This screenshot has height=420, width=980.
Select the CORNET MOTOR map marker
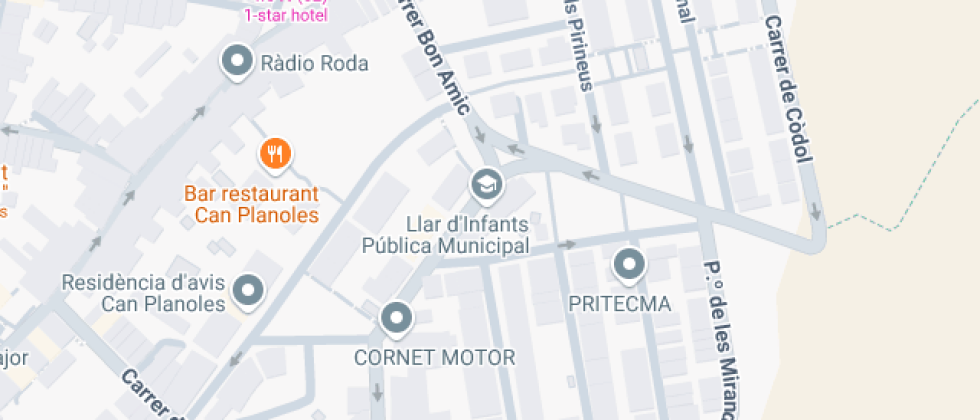pos(397,318)
